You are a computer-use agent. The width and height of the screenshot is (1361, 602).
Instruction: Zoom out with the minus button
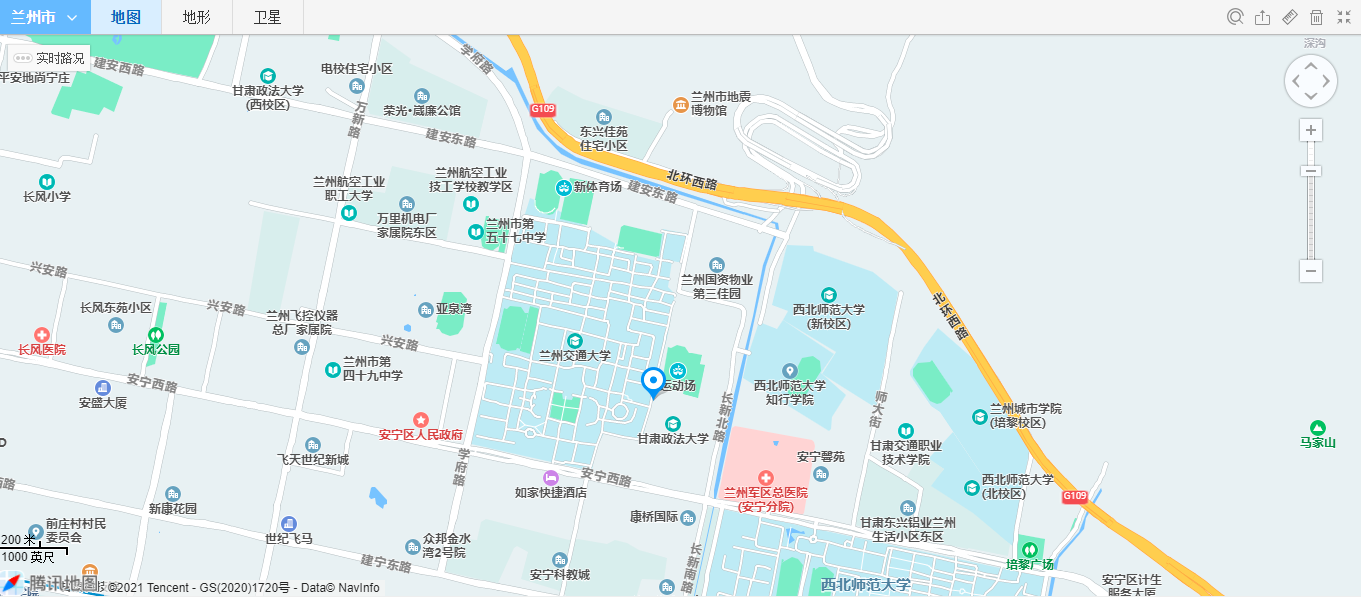(1310, 271)
